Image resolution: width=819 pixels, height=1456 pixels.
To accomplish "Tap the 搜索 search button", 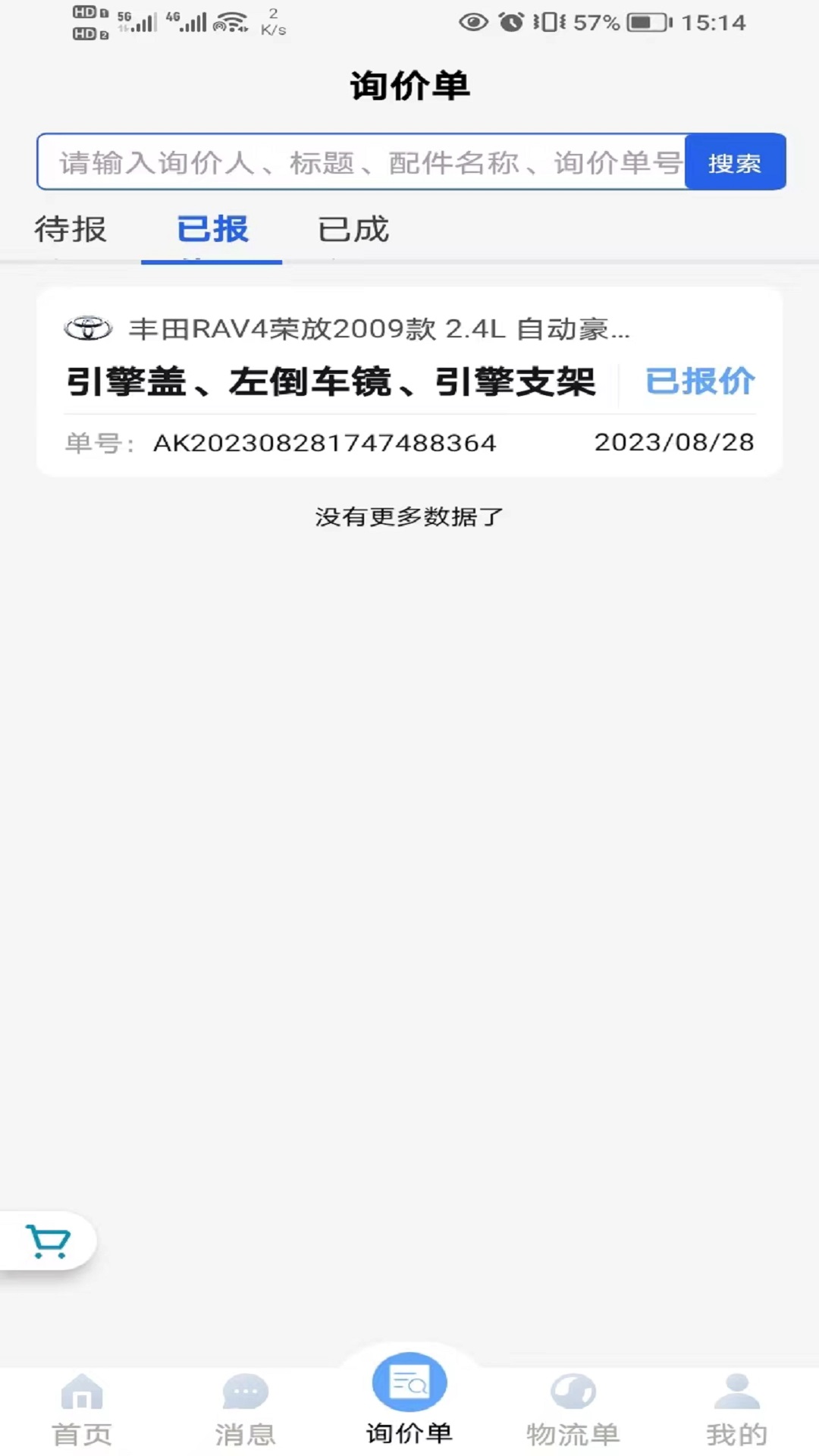I will (x=734, y=162).
